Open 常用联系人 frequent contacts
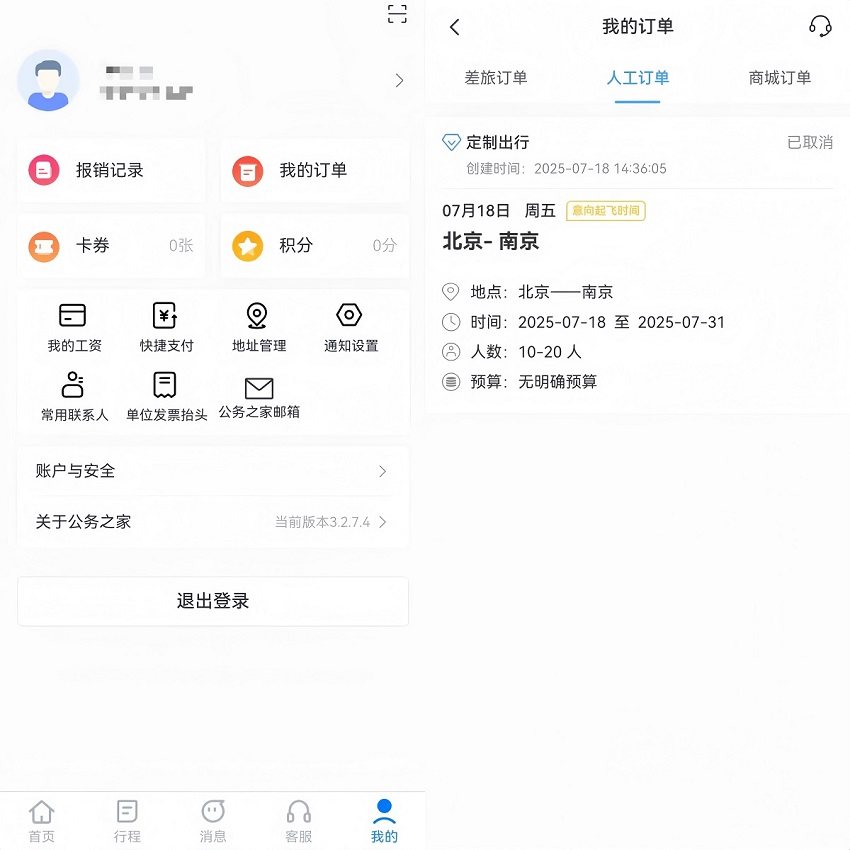The image size is (850, 850). click(74, 397)
